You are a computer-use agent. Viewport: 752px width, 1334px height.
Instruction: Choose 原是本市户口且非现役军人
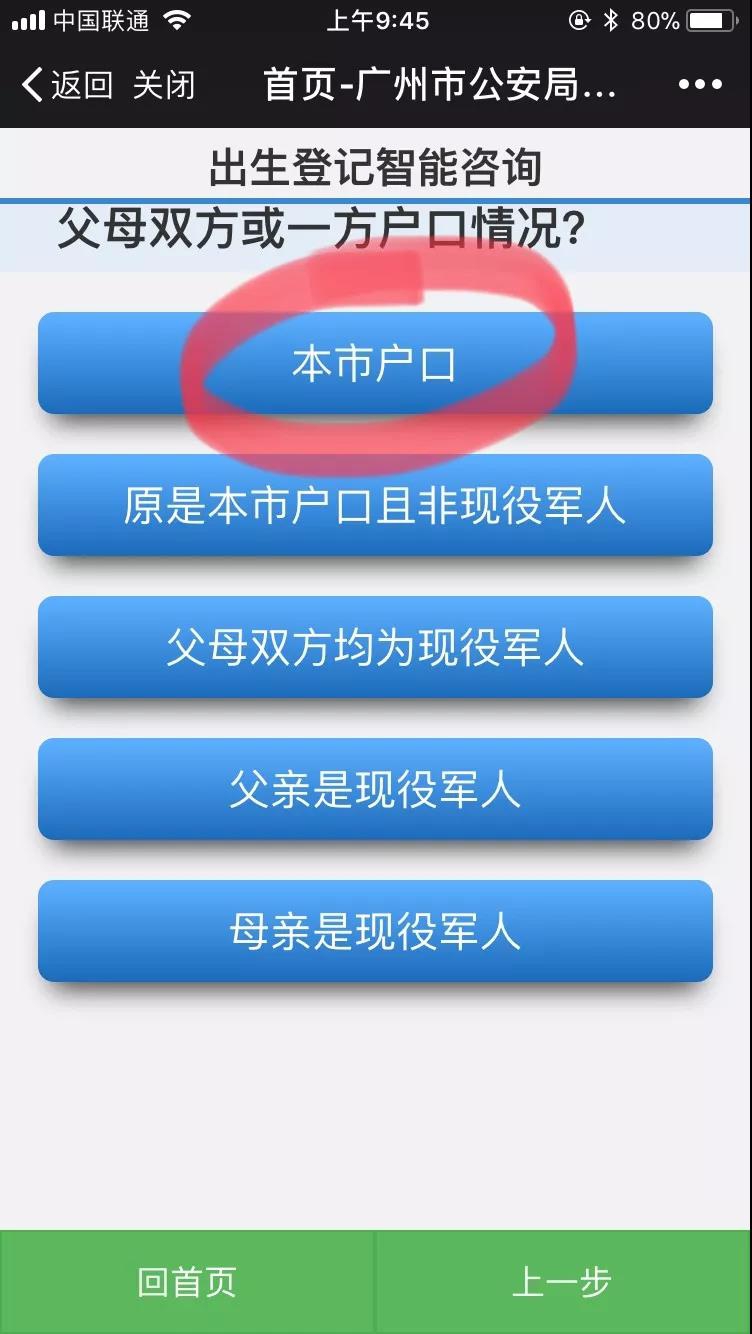(x=375, y=506)
